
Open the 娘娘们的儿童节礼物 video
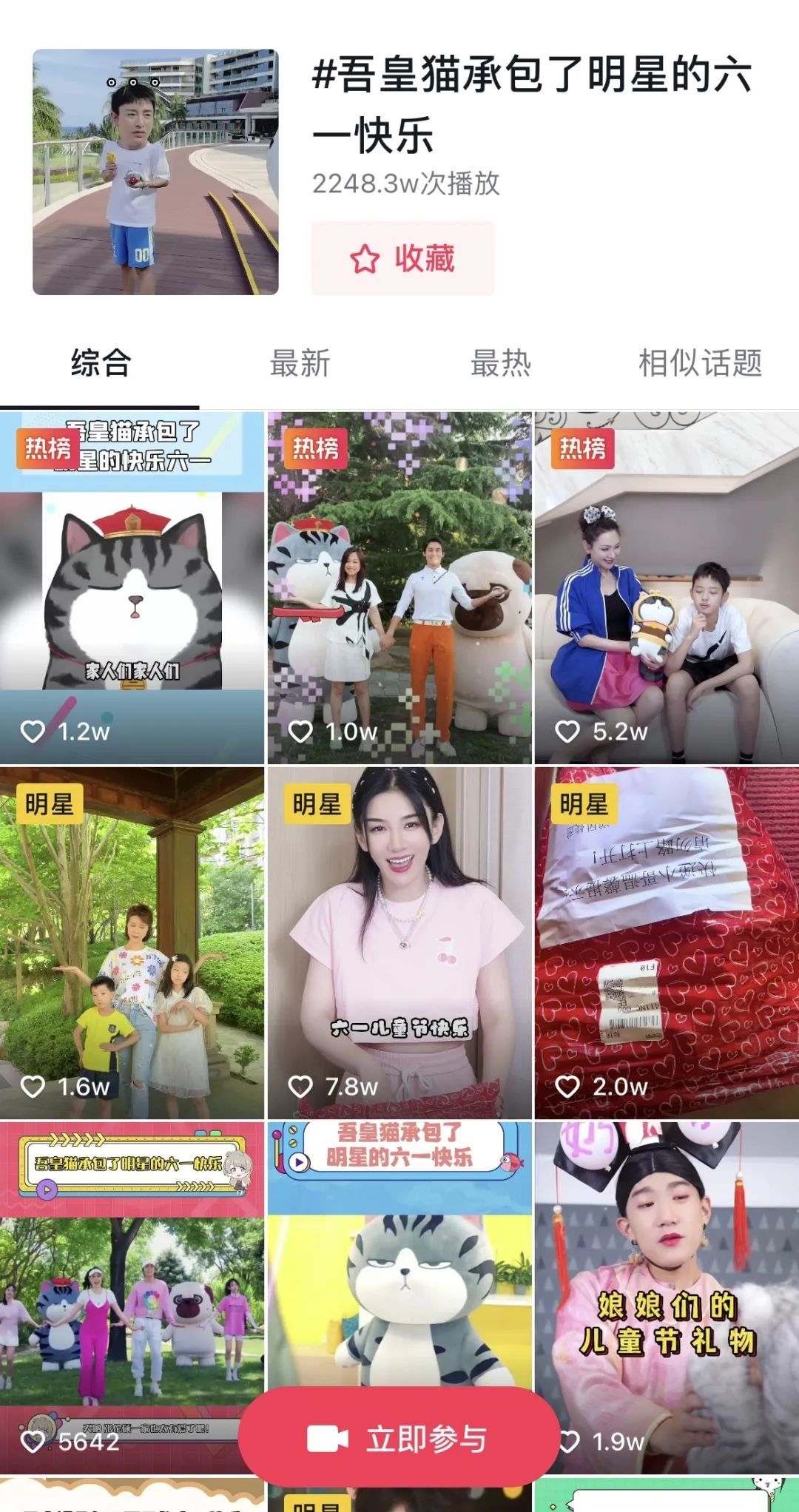667,1287
